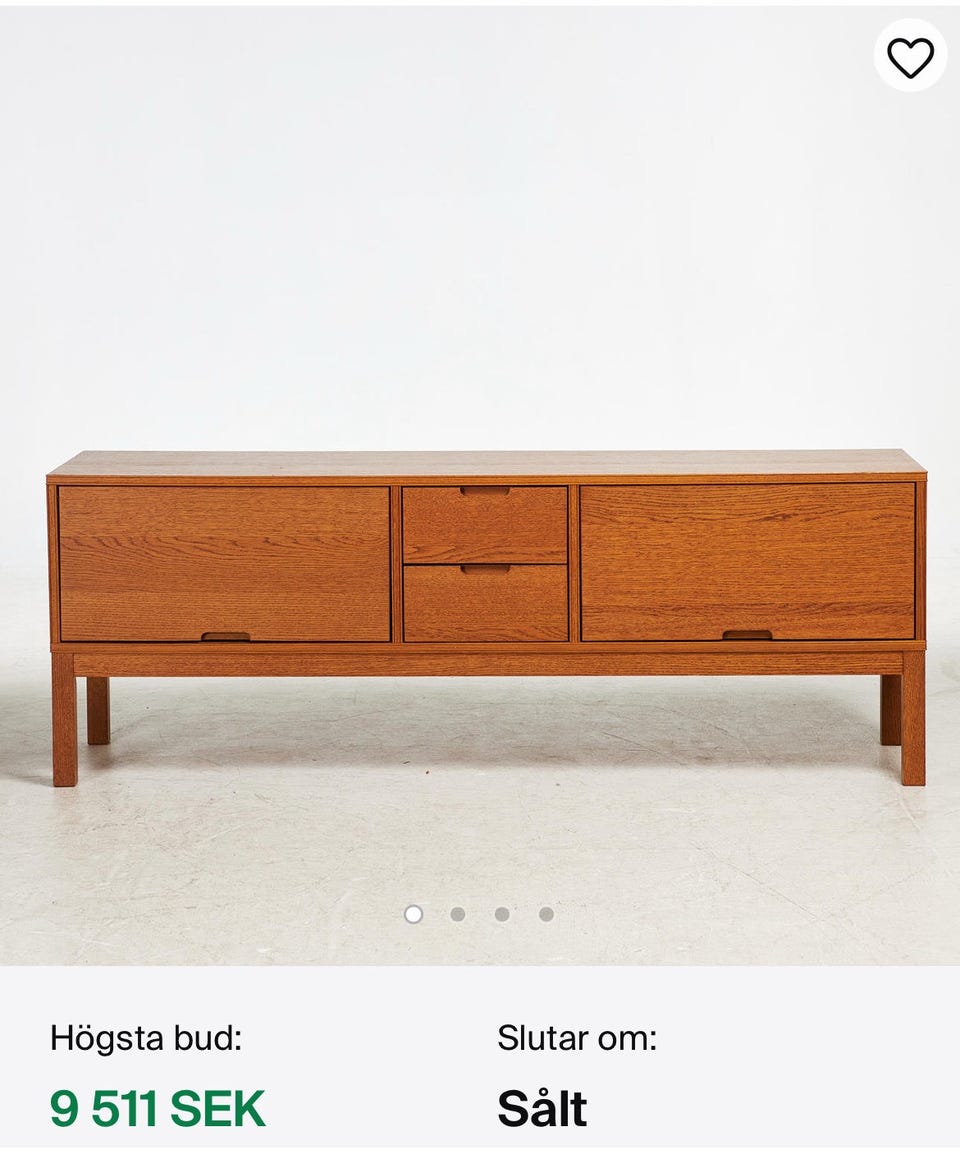Tap the carousel dot progress indicator

click(479, 912)
